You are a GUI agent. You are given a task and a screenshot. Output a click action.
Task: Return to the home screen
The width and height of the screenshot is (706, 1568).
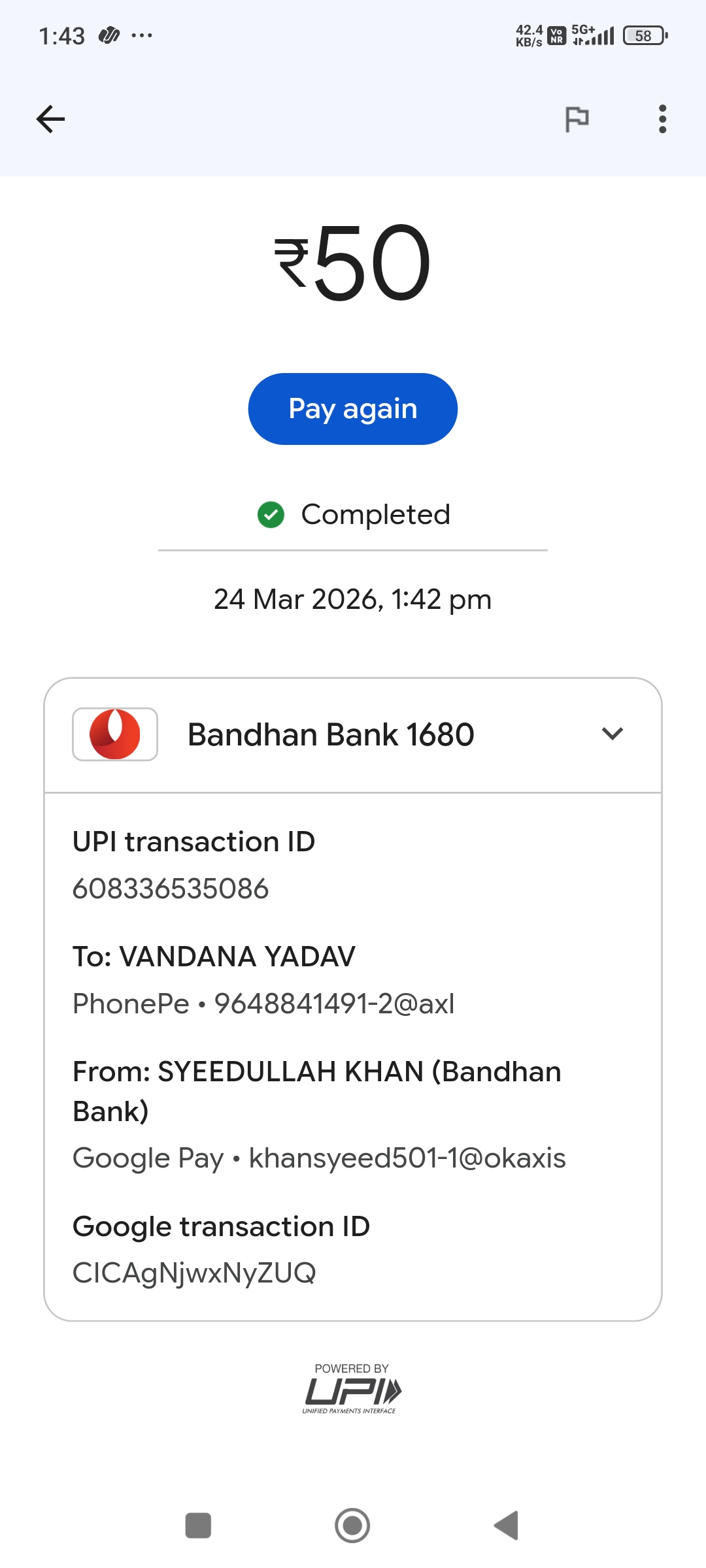tap(352, 1526)
